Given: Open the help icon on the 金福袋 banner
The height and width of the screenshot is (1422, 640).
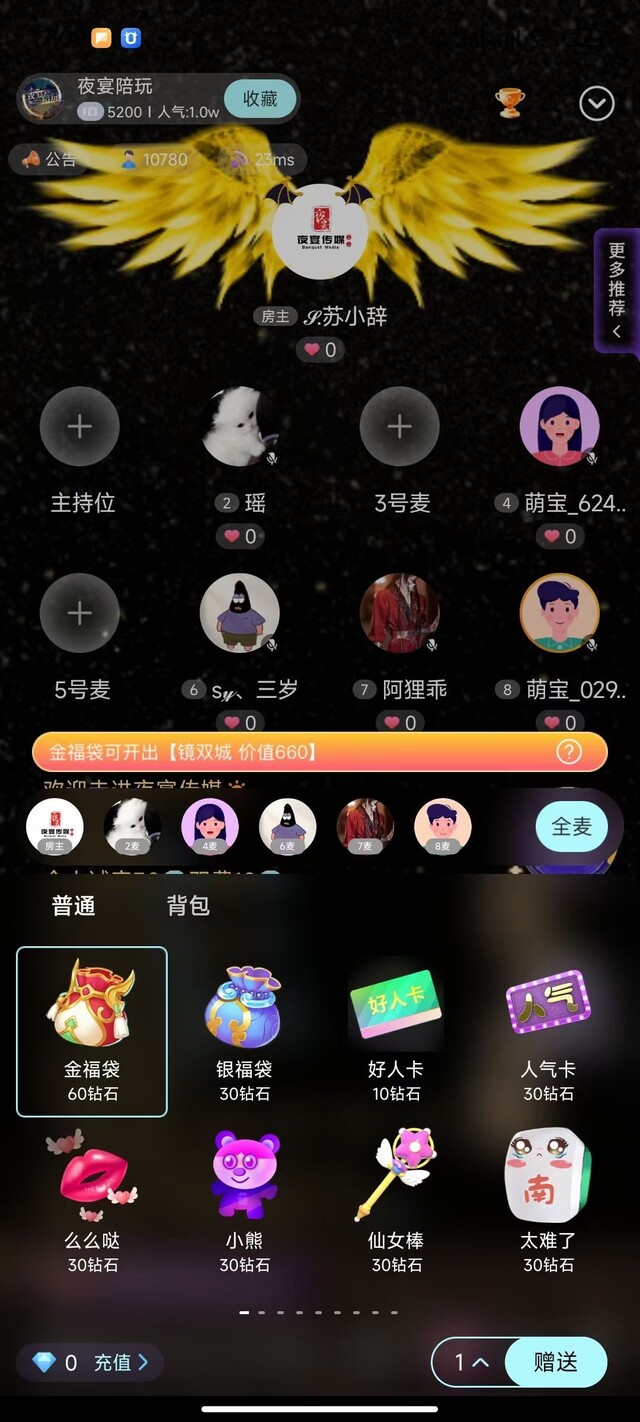Looking at the screenshot, I should (569, 752).
